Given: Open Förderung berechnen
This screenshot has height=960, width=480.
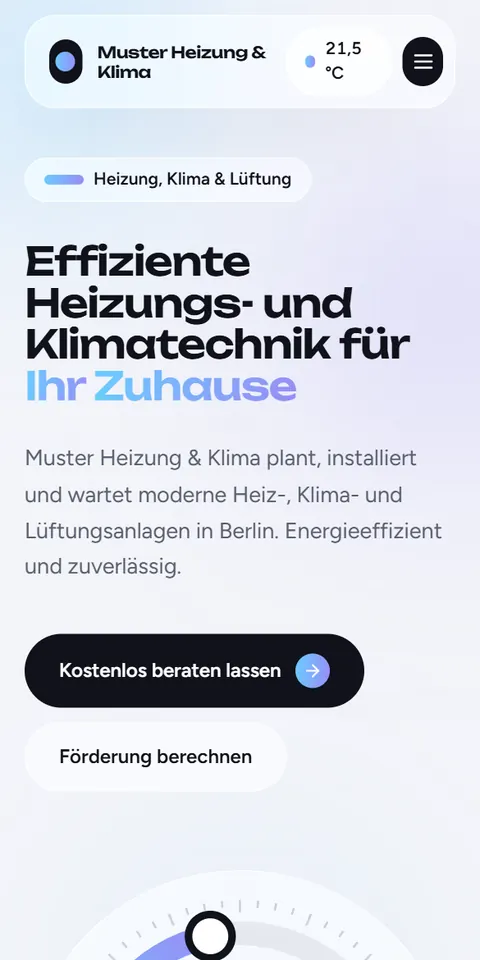Looking at the screenshot, I should (x=156, y=757).
